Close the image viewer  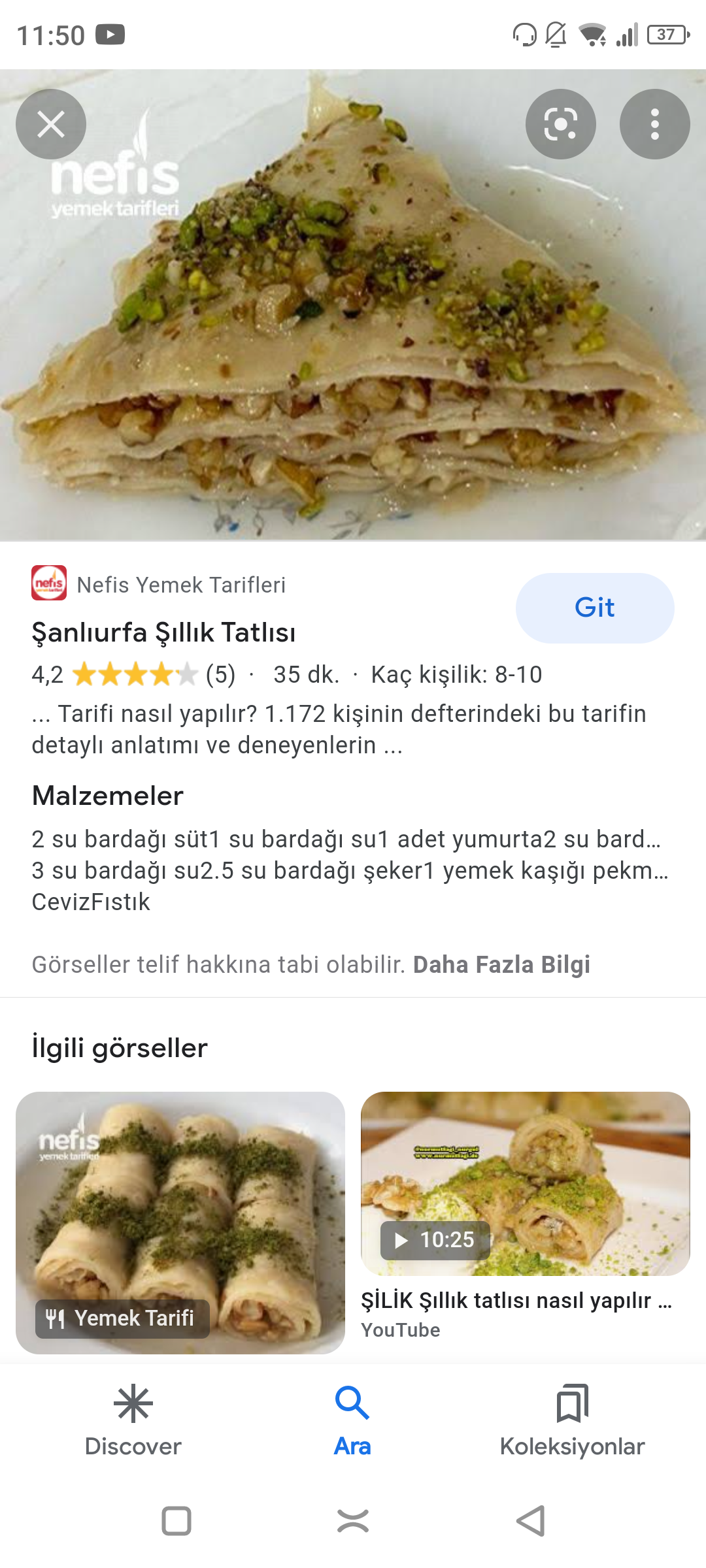pyautogui.click(x=51, y=124)
